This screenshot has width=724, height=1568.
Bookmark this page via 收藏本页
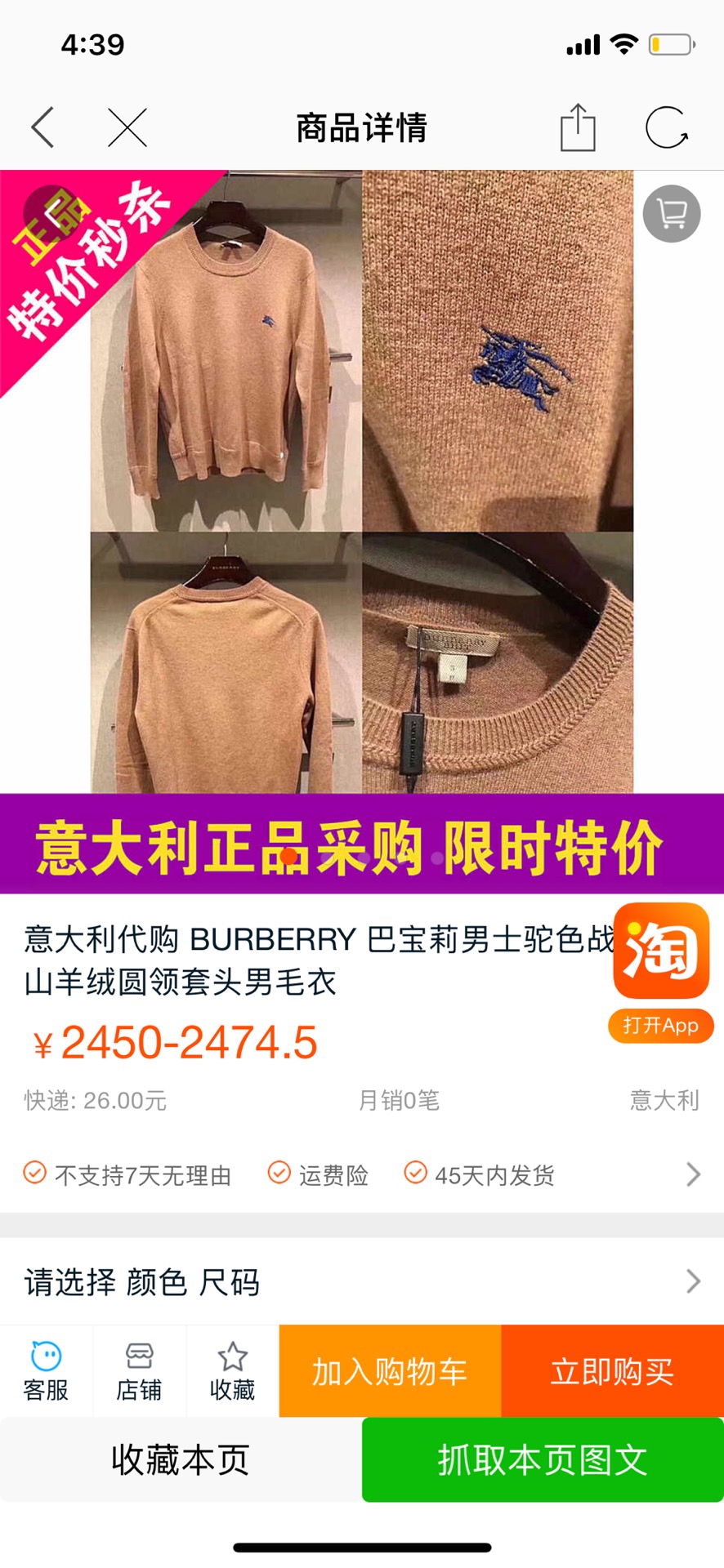tap(181, 1459)
